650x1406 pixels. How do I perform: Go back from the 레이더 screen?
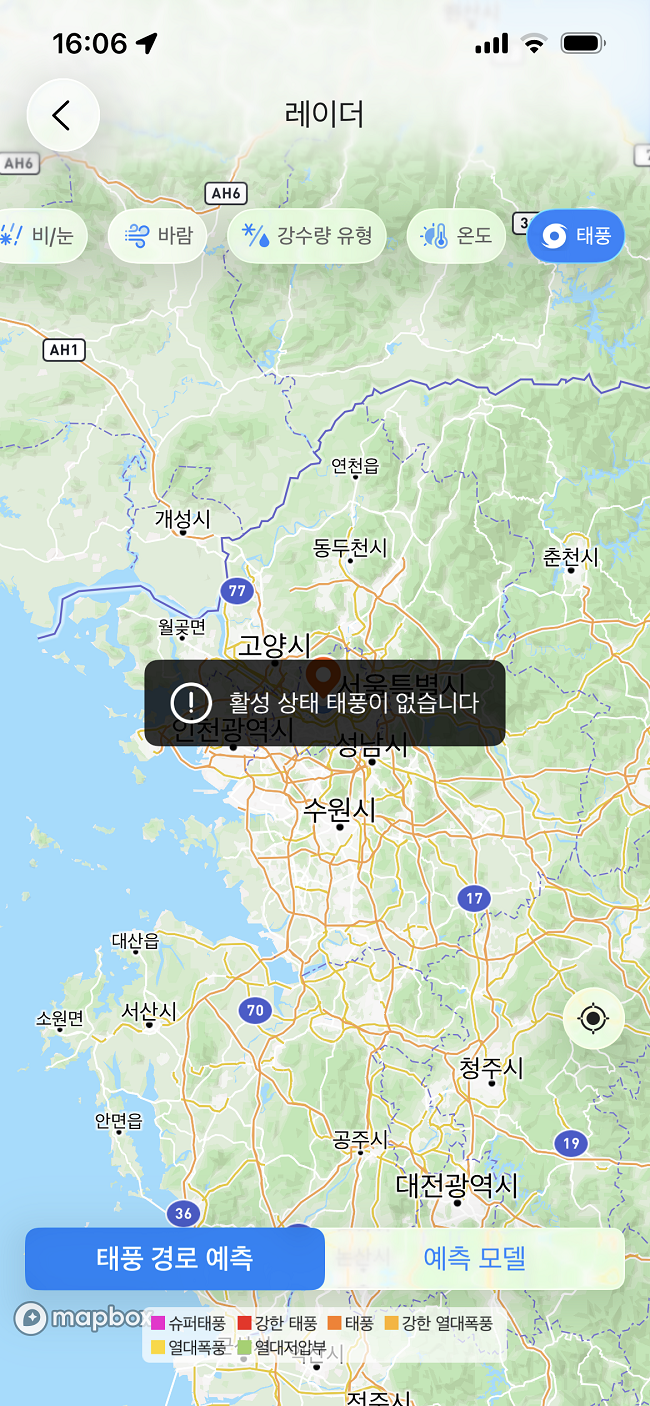(x=63, y=115)
